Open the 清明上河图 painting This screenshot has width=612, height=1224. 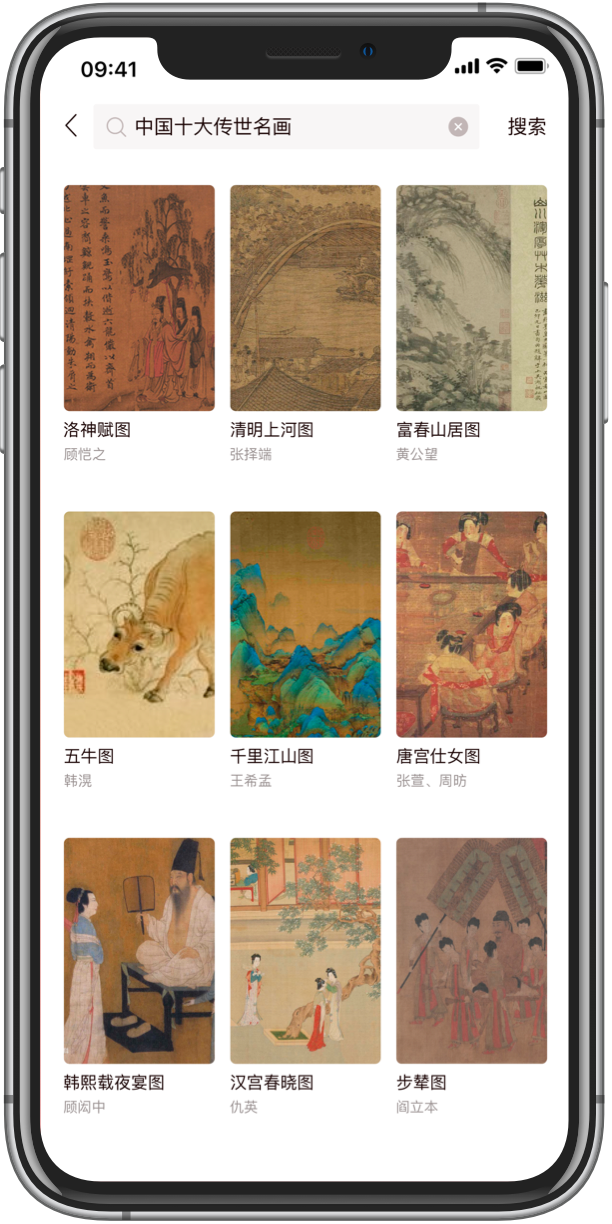[305, 298]
